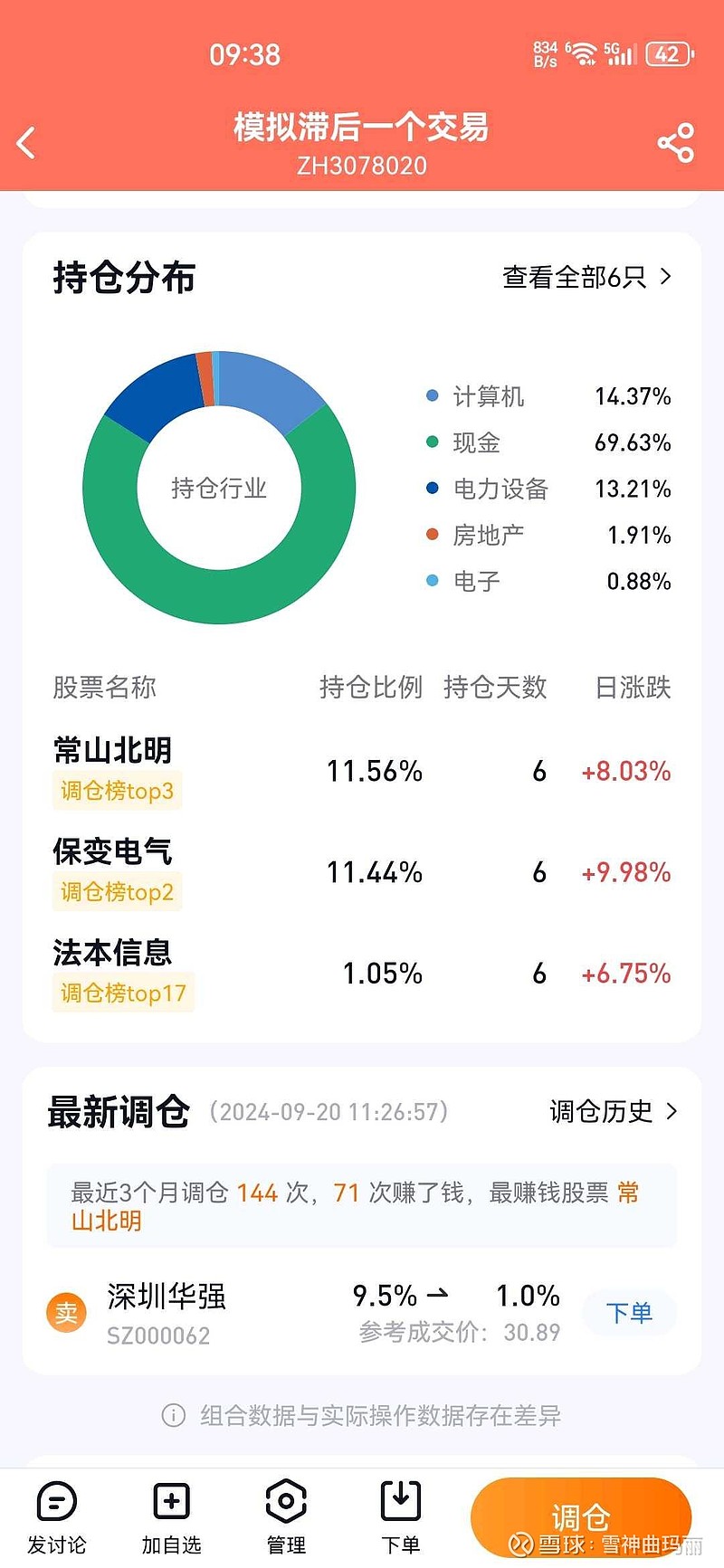Add portfolio to watchlist via 加自选
This screenshot has height=1568, width=724.
171,1517
